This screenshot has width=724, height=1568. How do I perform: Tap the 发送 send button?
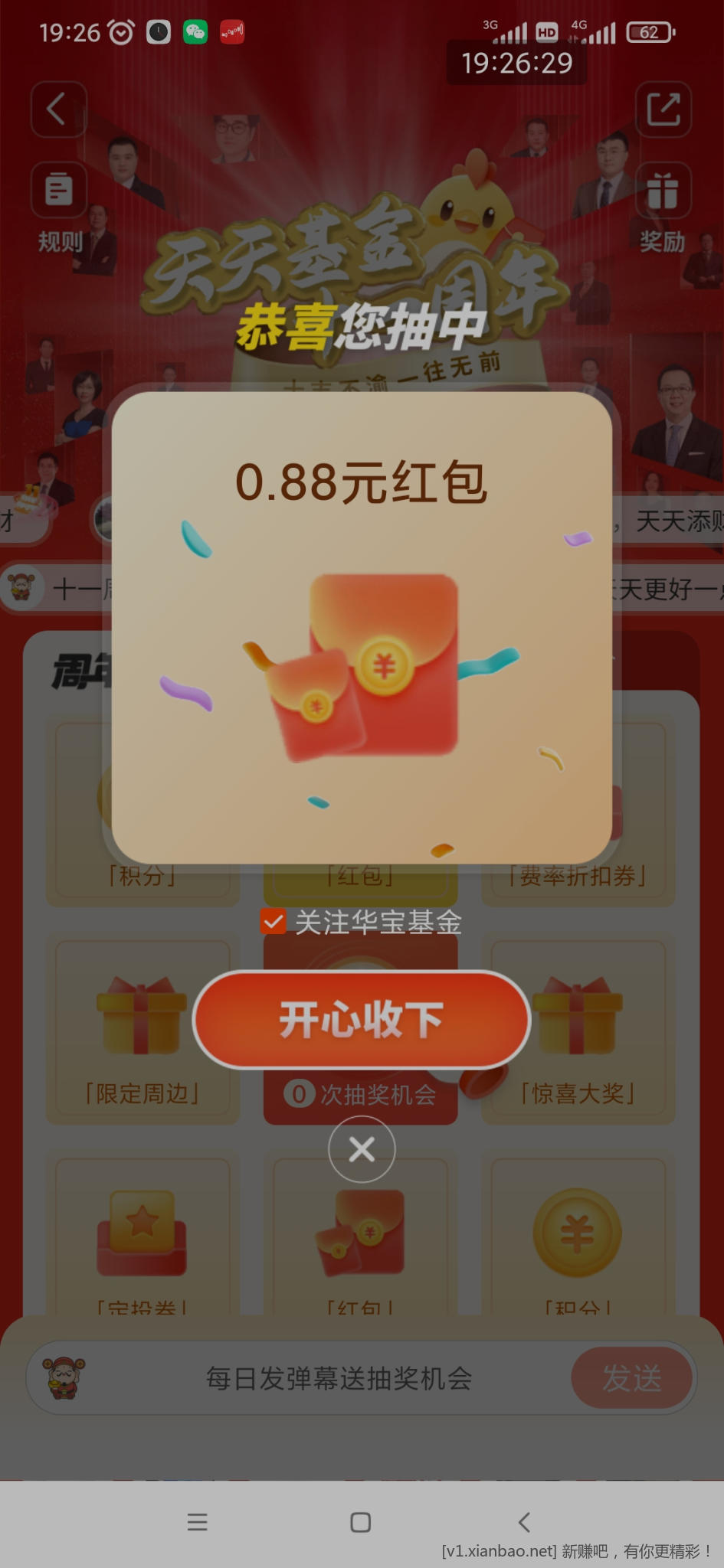[x=631, y=1378]
